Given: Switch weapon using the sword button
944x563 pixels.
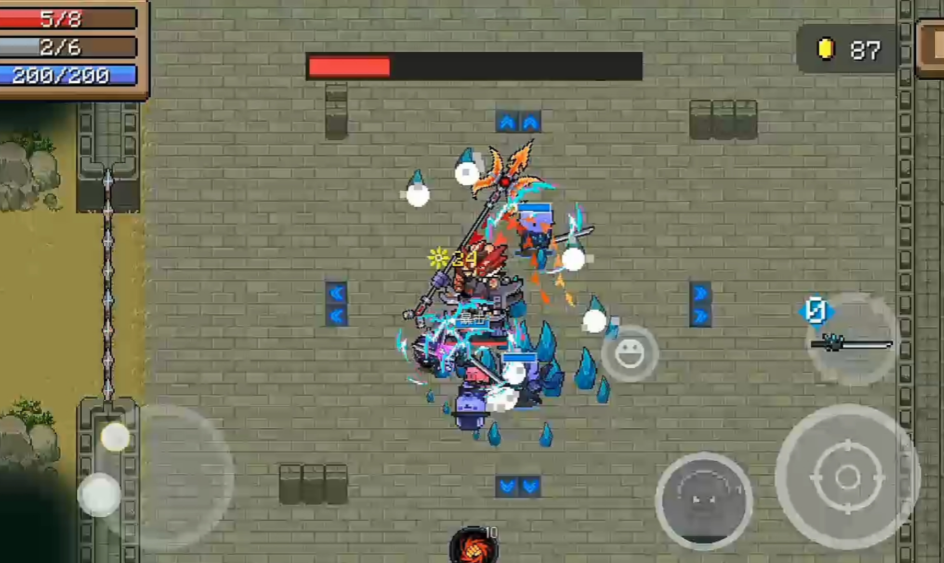Looking at the screenshot, I should (851, 340).
